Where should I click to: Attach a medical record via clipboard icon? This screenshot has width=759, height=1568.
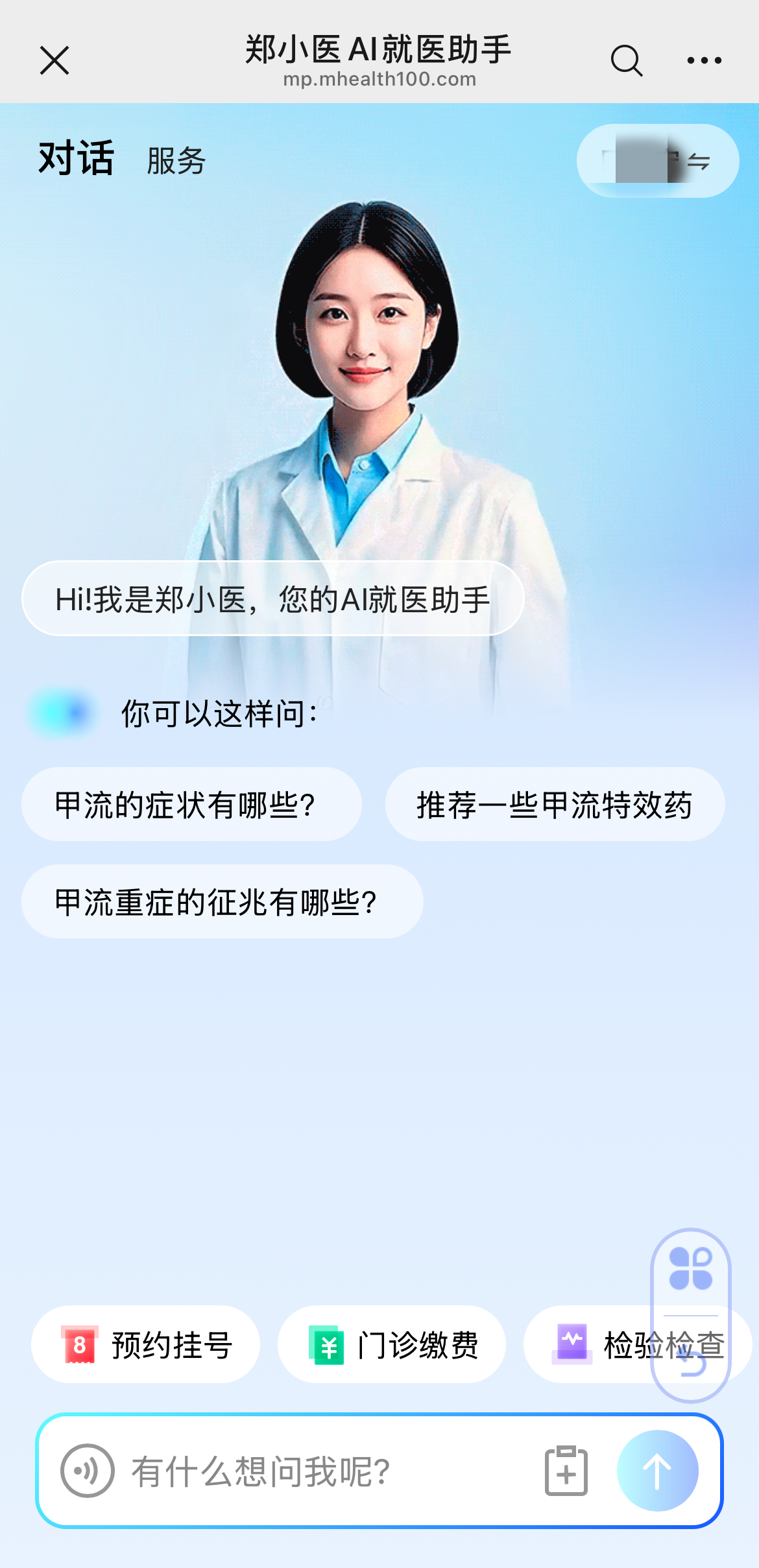pos(566,1471)
